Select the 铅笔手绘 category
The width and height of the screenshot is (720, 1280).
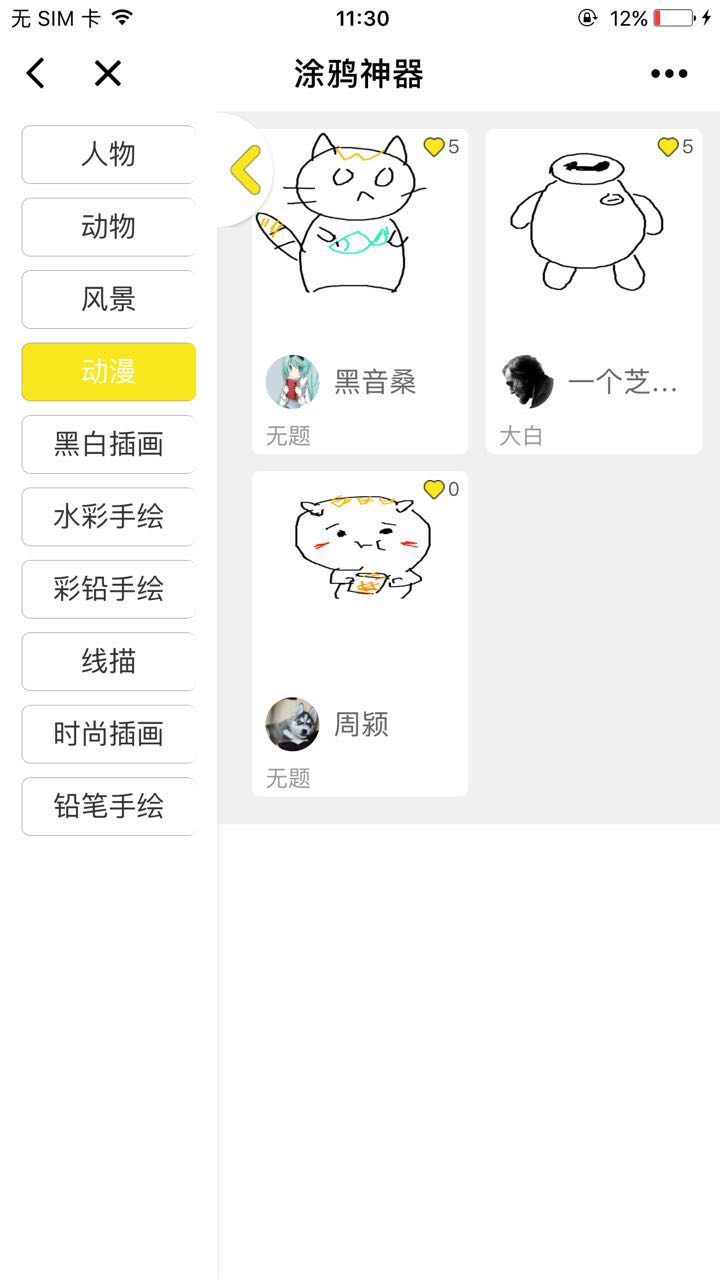108,806
